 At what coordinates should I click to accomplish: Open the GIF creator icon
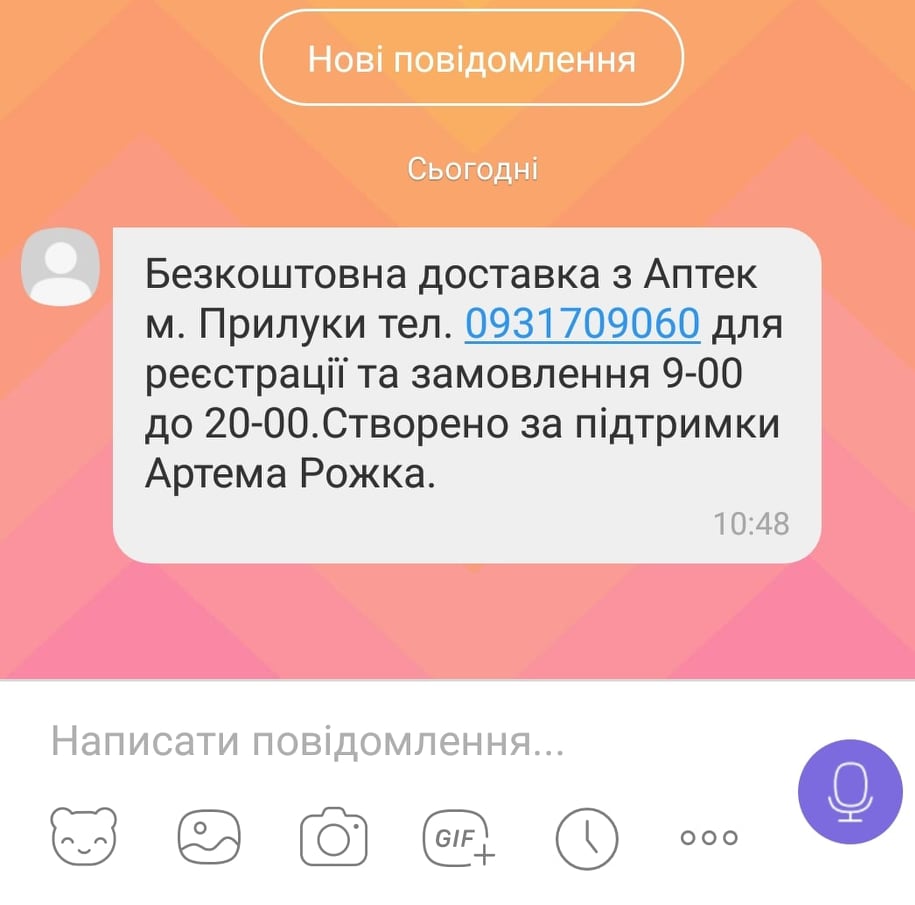coord(459,836)
